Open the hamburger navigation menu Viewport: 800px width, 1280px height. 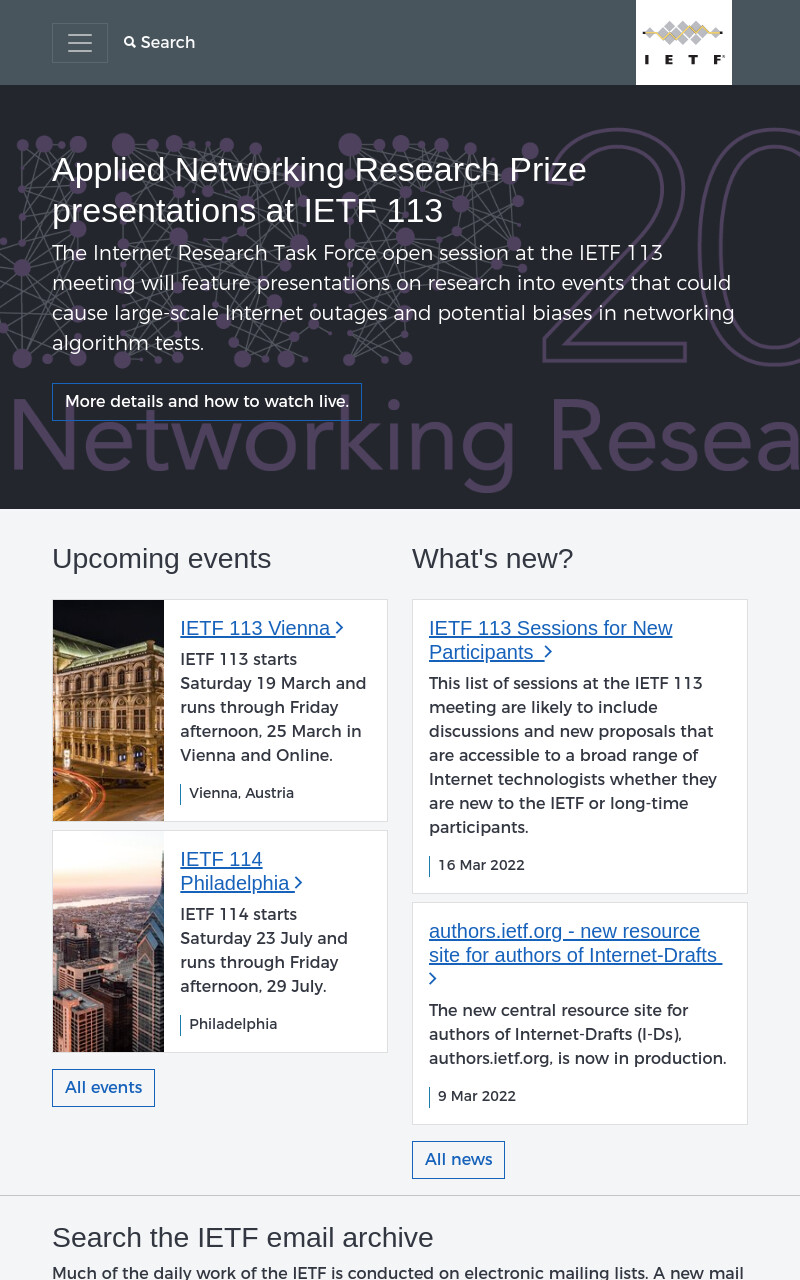pos(80,43)
